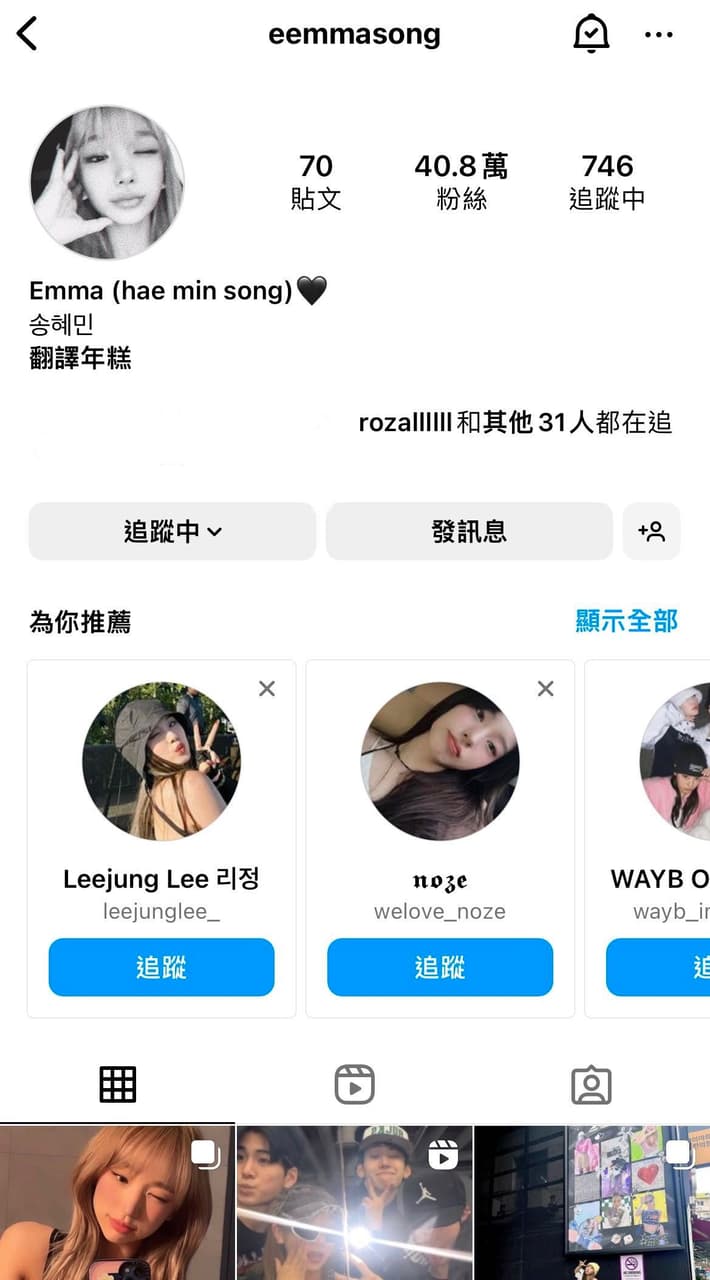Switch to the Reels tab
Image resolution: width=710 pixels, height=1280 pixels.
click(354, 1084)
